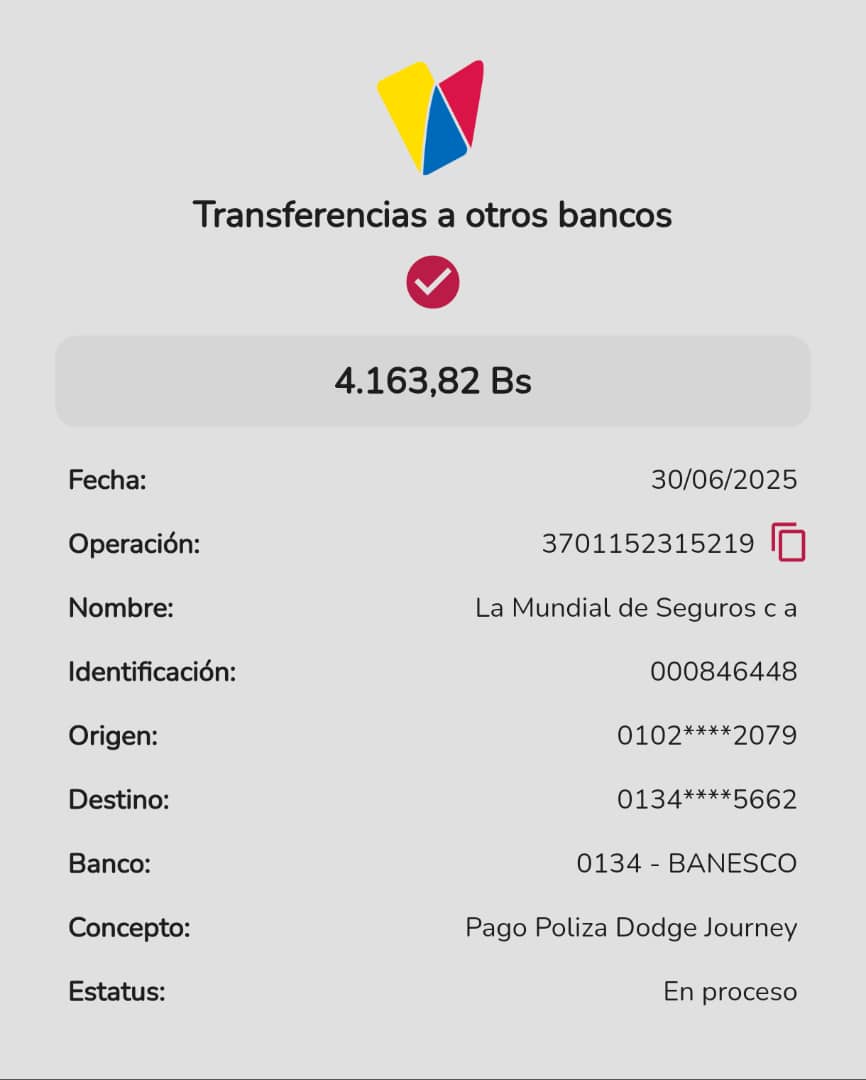Copy the operation number 3701152315219

(x=788, y=543)
